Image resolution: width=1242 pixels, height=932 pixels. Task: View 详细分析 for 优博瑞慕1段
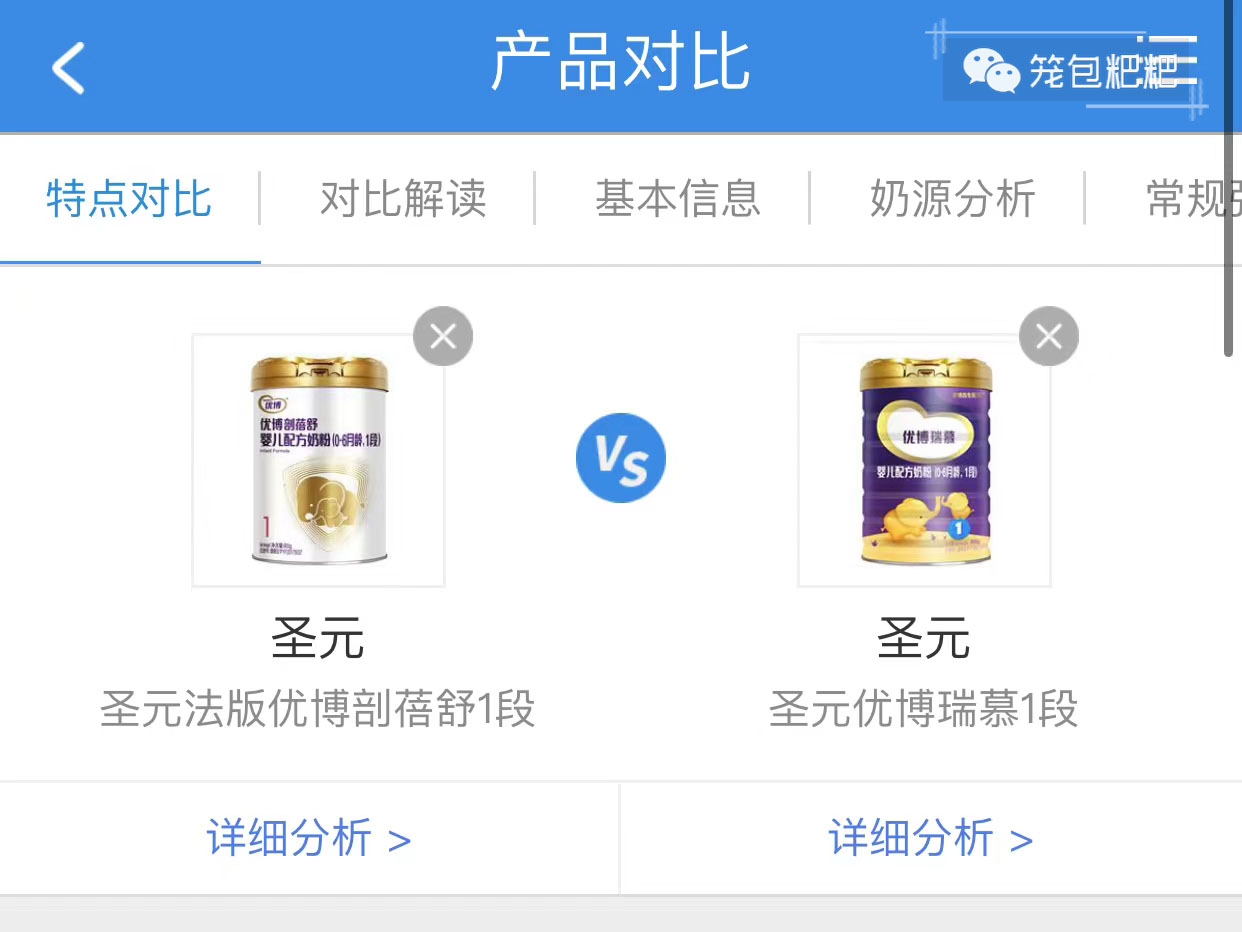coord(930,838)
